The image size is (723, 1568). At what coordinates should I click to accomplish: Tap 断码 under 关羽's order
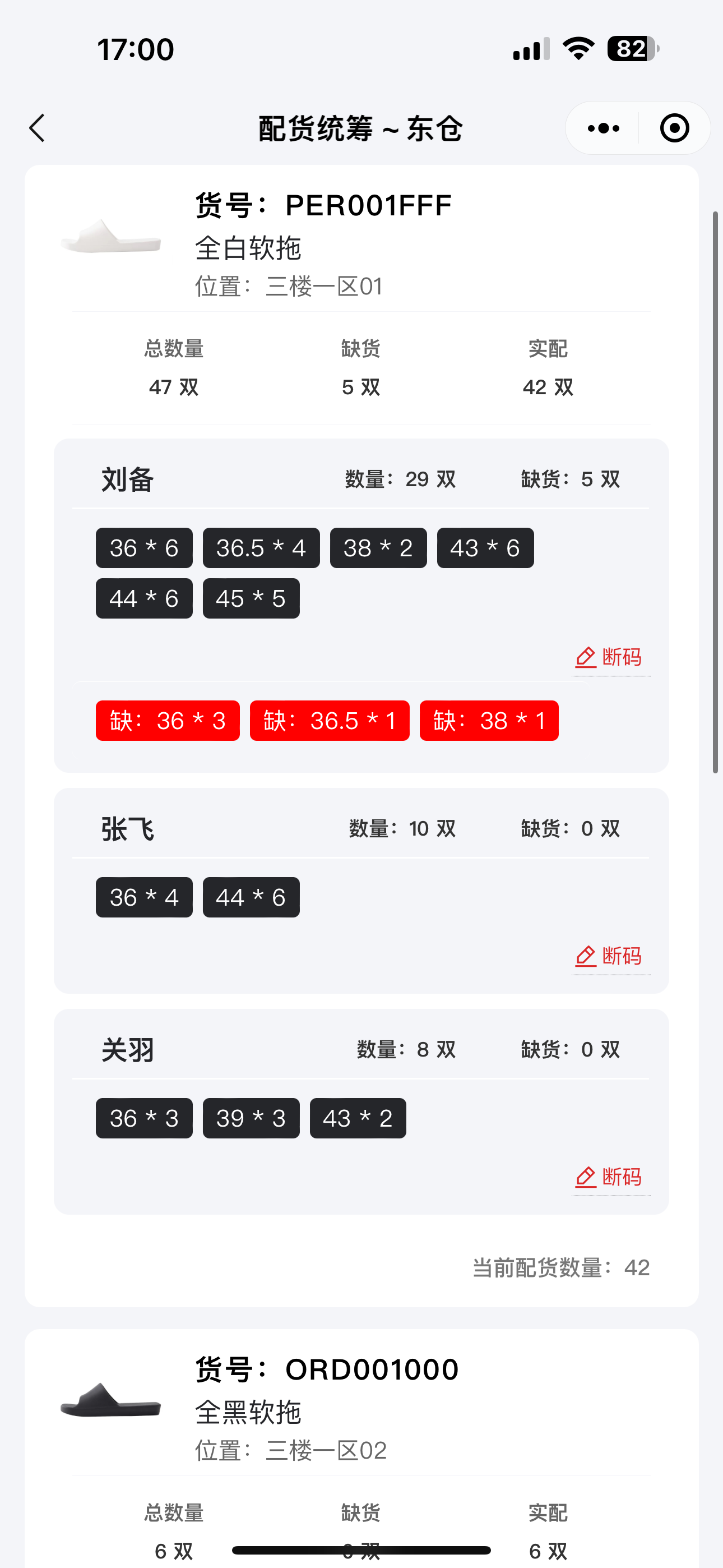point(610,1177)
